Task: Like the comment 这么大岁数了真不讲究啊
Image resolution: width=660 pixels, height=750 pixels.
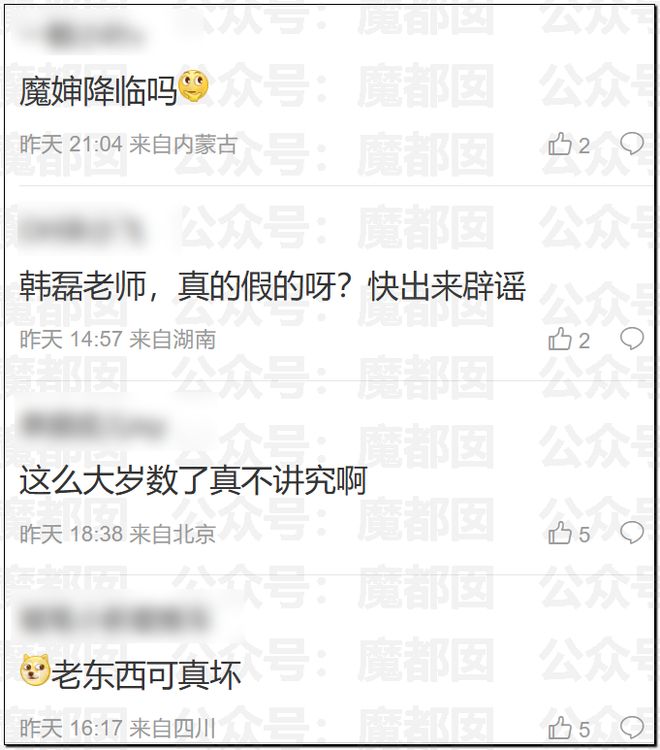Action: coord(560,534)
